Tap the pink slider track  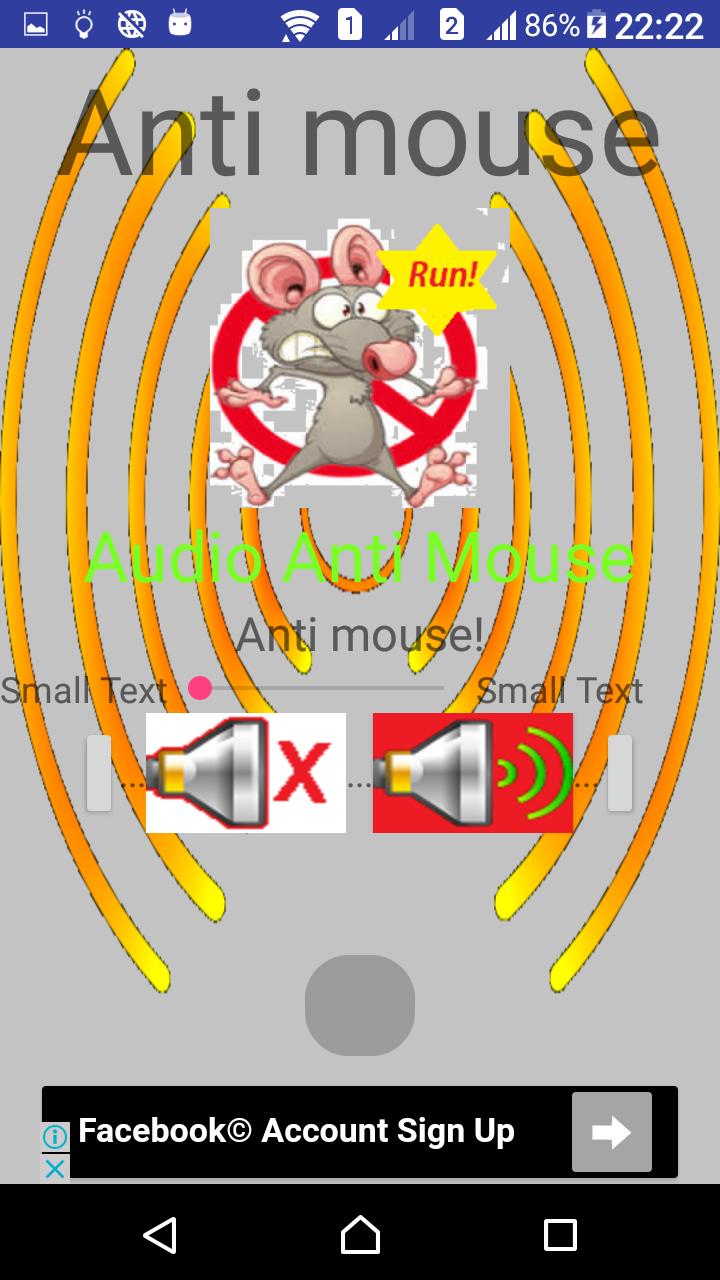tap(320, 688)
